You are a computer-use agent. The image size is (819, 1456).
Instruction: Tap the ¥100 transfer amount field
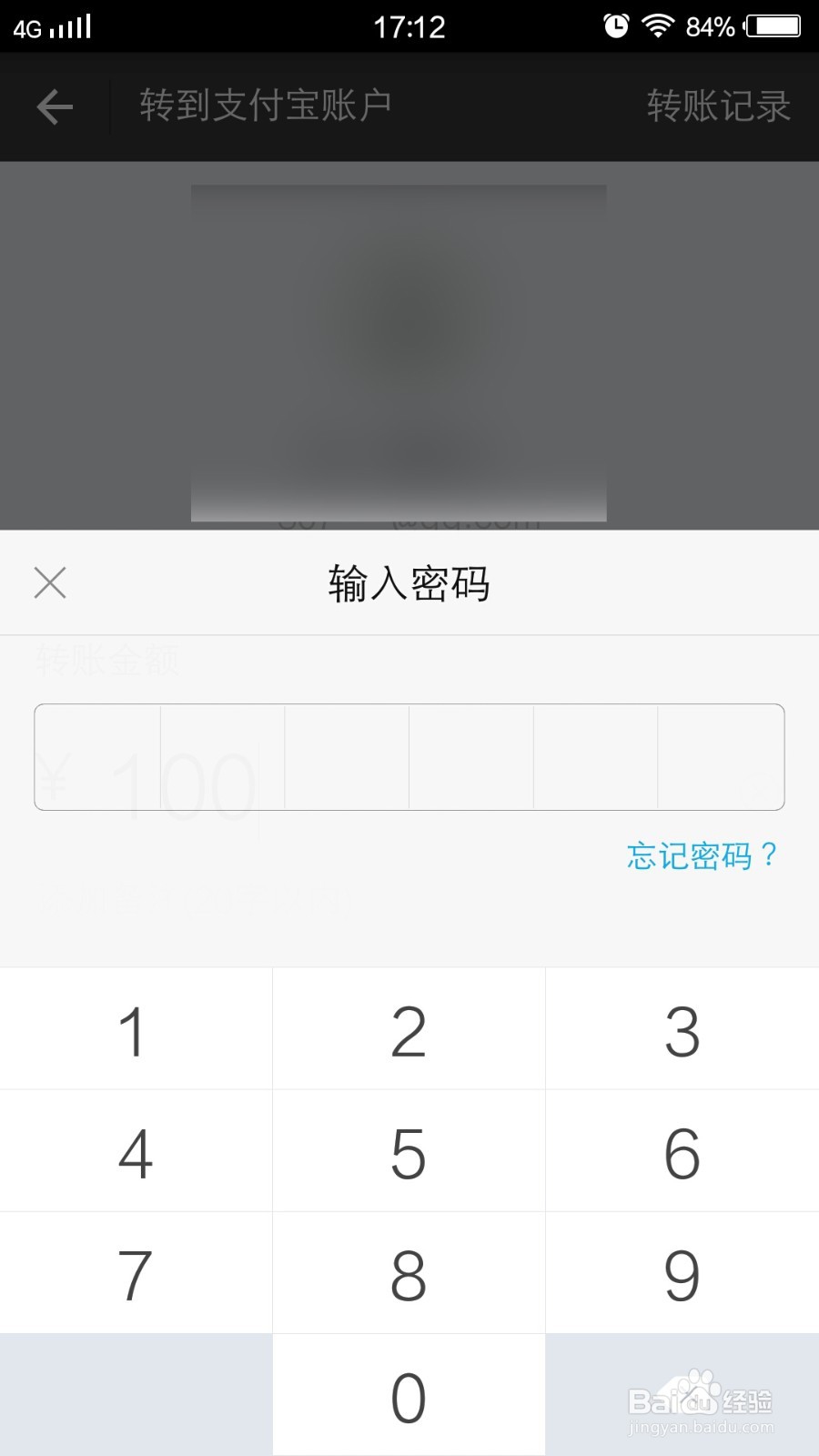click(146, 778)
